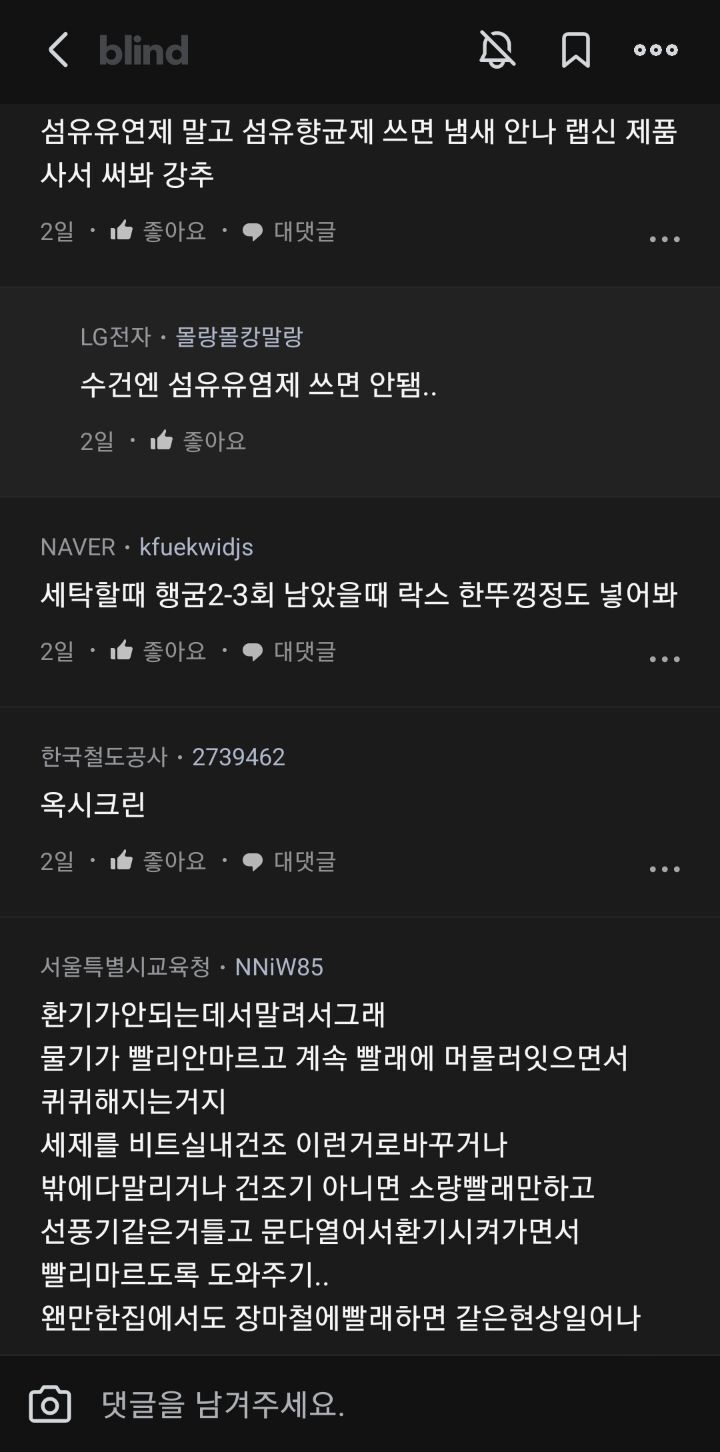720x1452 pixels.
Task: Reply to the 옥시크린 comment
Action: (289, 861)
